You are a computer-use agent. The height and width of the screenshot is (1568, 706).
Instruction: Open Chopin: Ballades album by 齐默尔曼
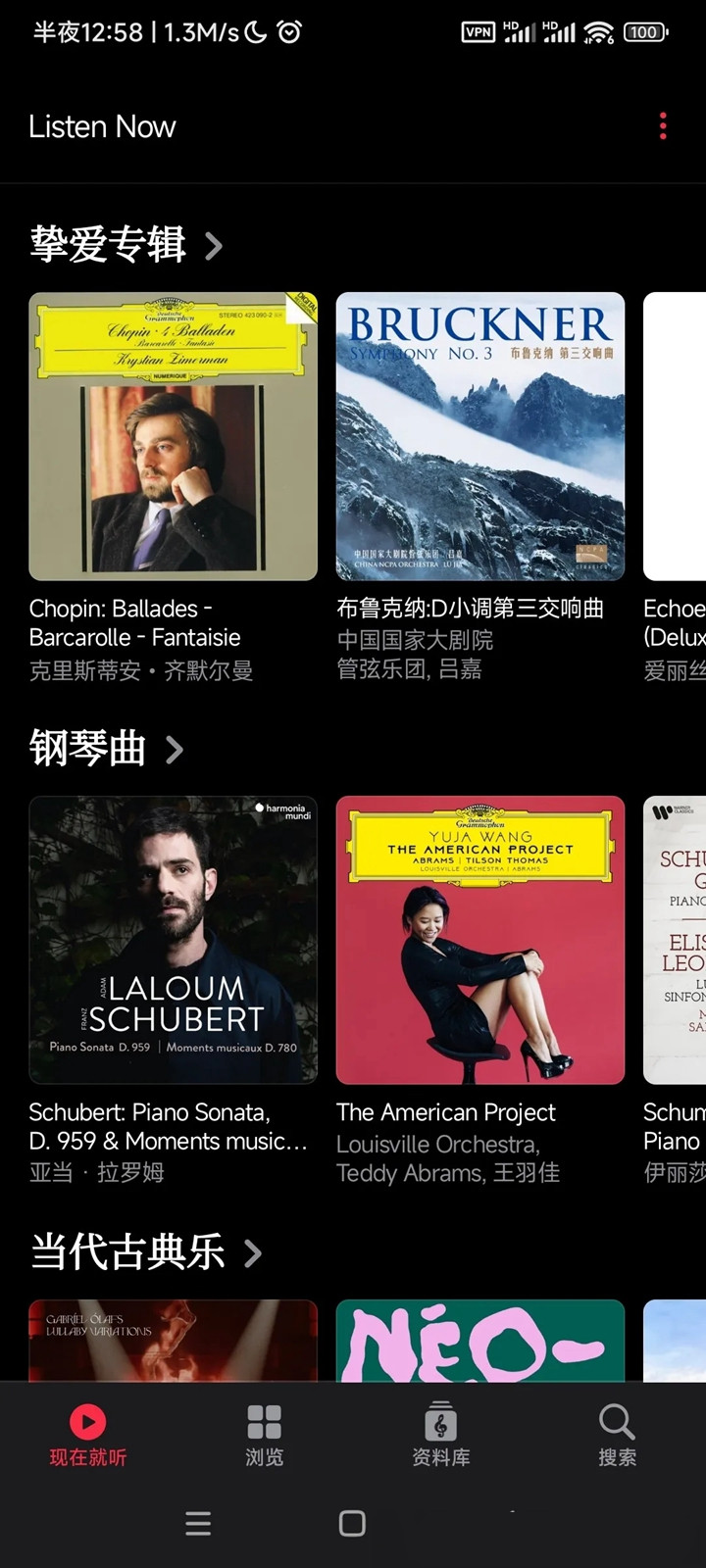(x=174, y=437)
